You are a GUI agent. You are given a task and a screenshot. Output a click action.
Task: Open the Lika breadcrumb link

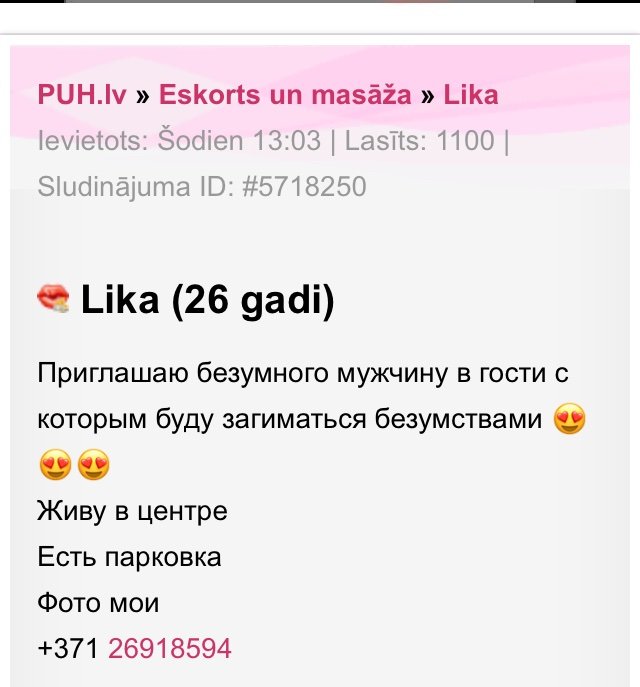tap(470, 95)
